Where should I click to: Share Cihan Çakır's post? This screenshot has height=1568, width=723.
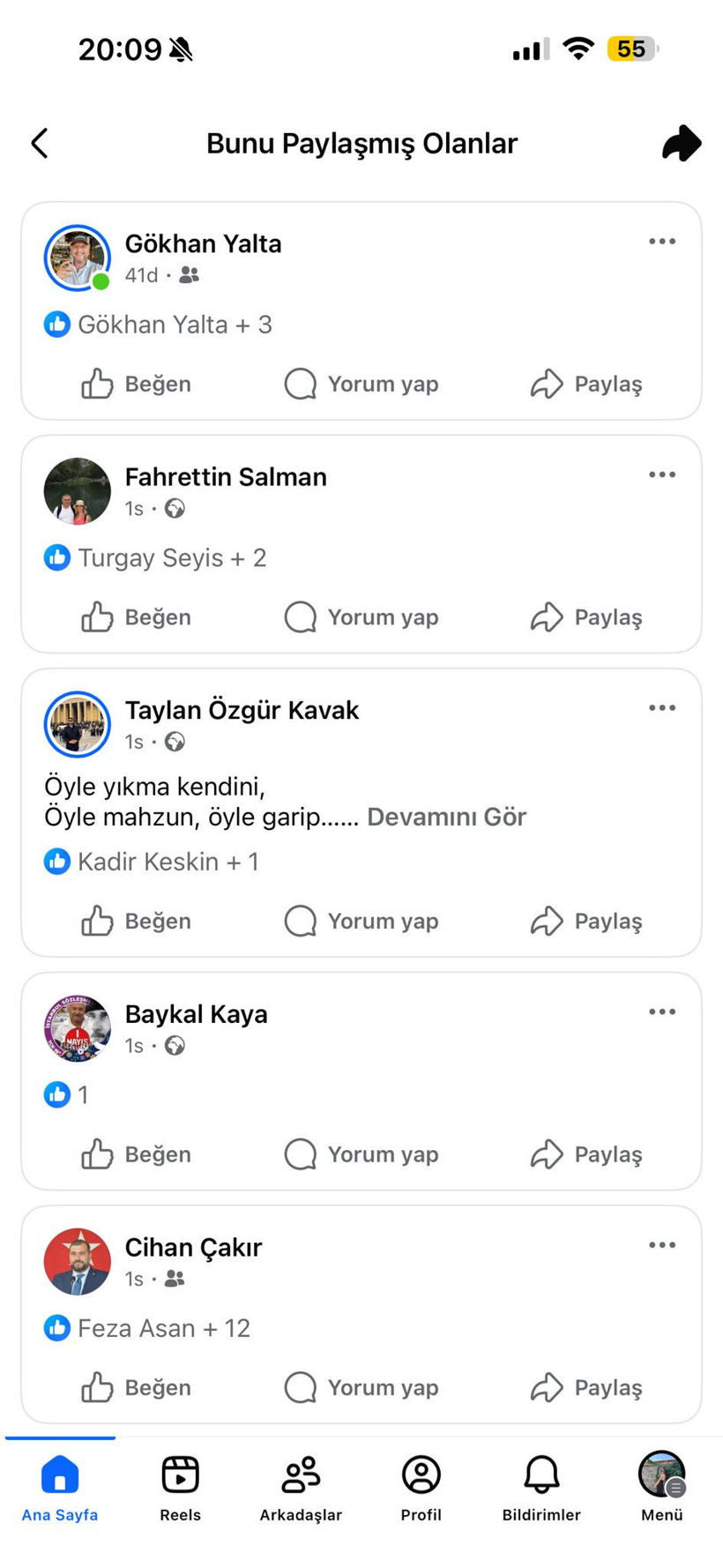[586, 1388]
